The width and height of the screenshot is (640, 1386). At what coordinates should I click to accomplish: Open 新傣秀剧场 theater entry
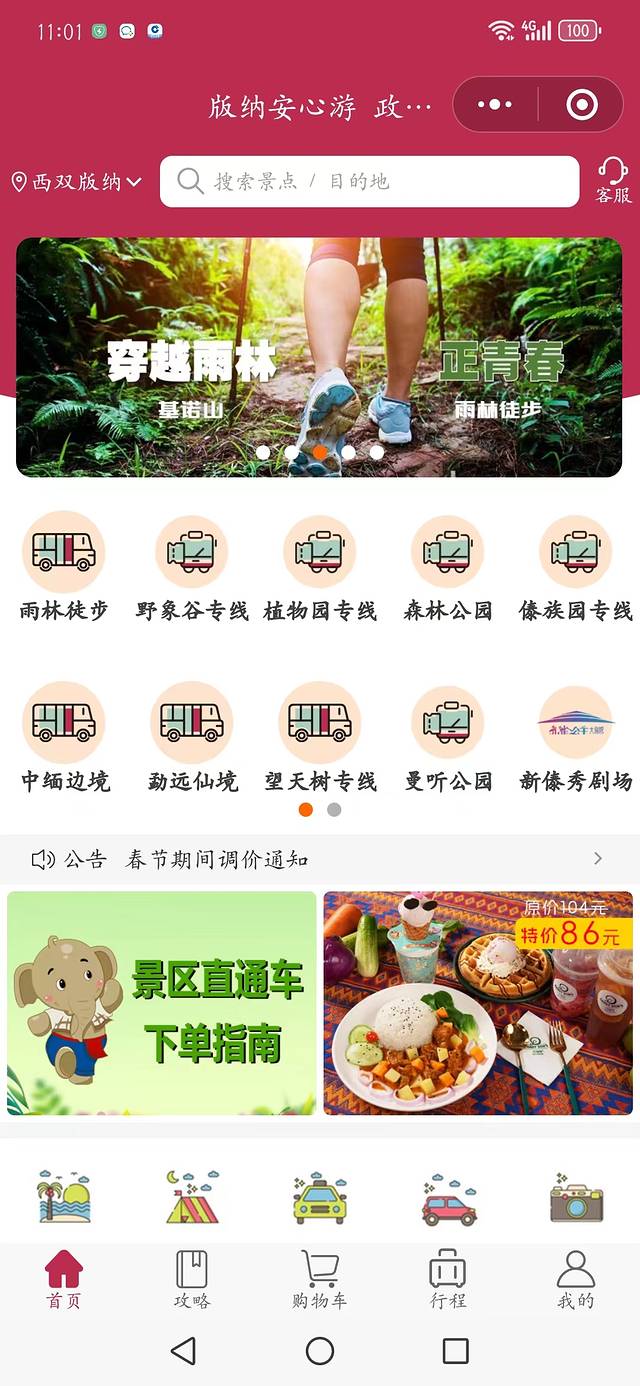(576, 736)
